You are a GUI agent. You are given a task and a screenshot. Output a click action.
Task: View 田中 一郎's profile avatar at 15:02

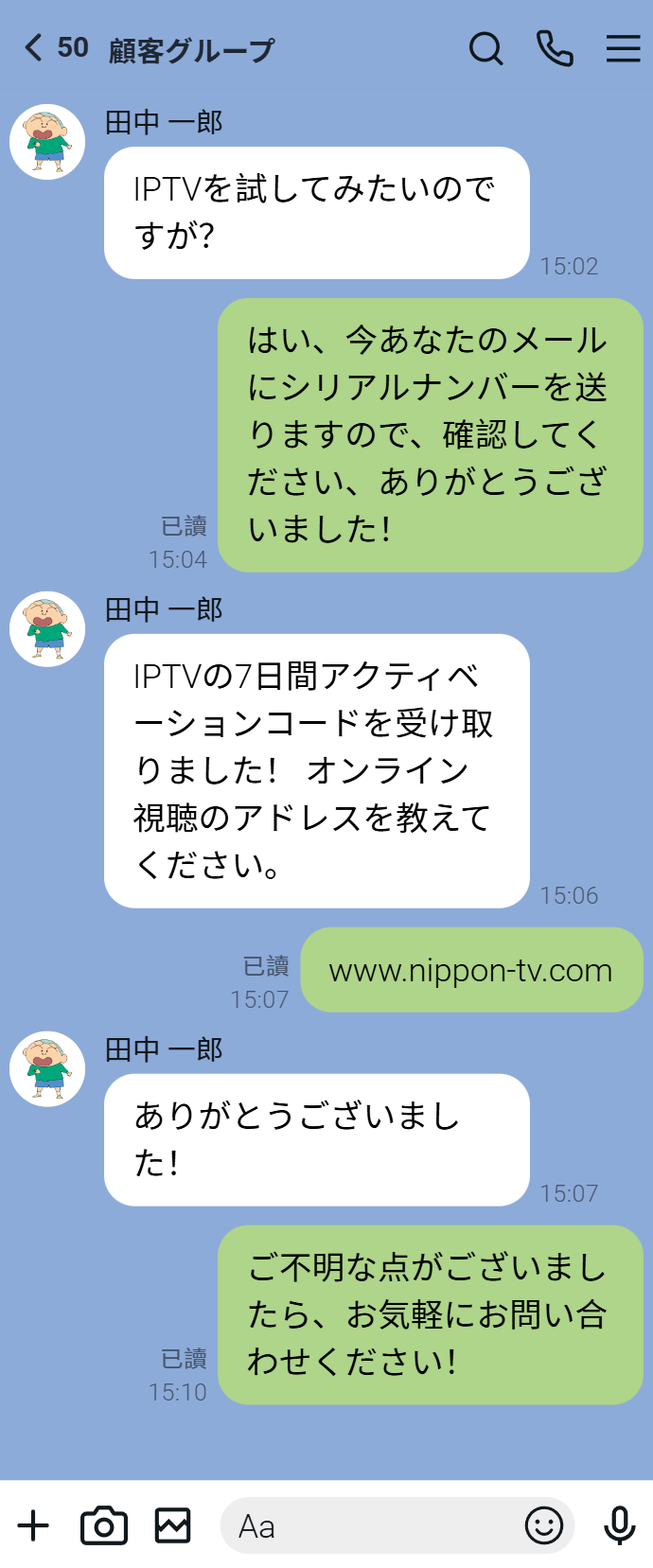tap(47, 142)
